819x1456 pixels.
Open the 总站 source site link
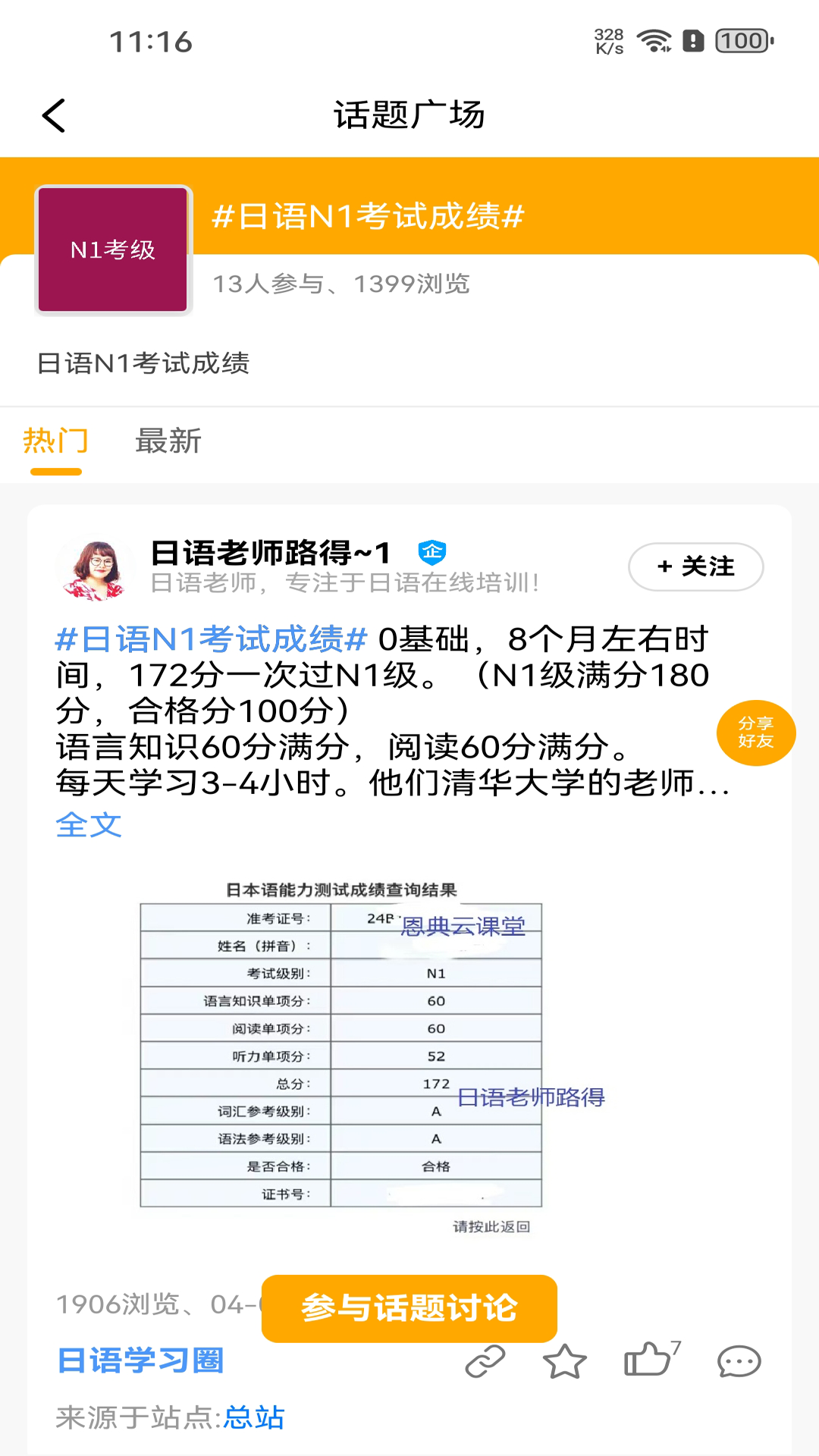click(x=254, y=1417)
